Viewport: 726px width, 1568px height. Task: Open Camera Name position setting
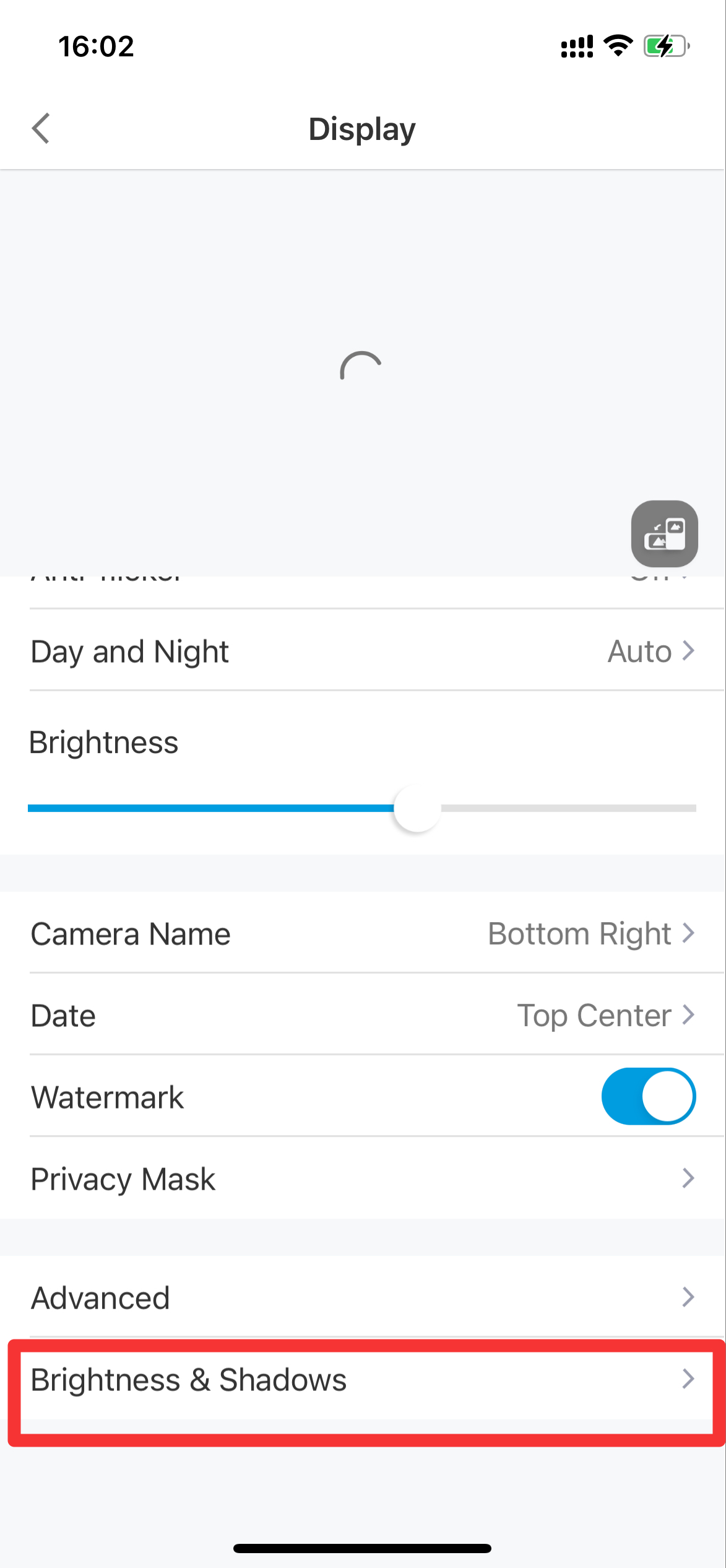coord(363,933)
